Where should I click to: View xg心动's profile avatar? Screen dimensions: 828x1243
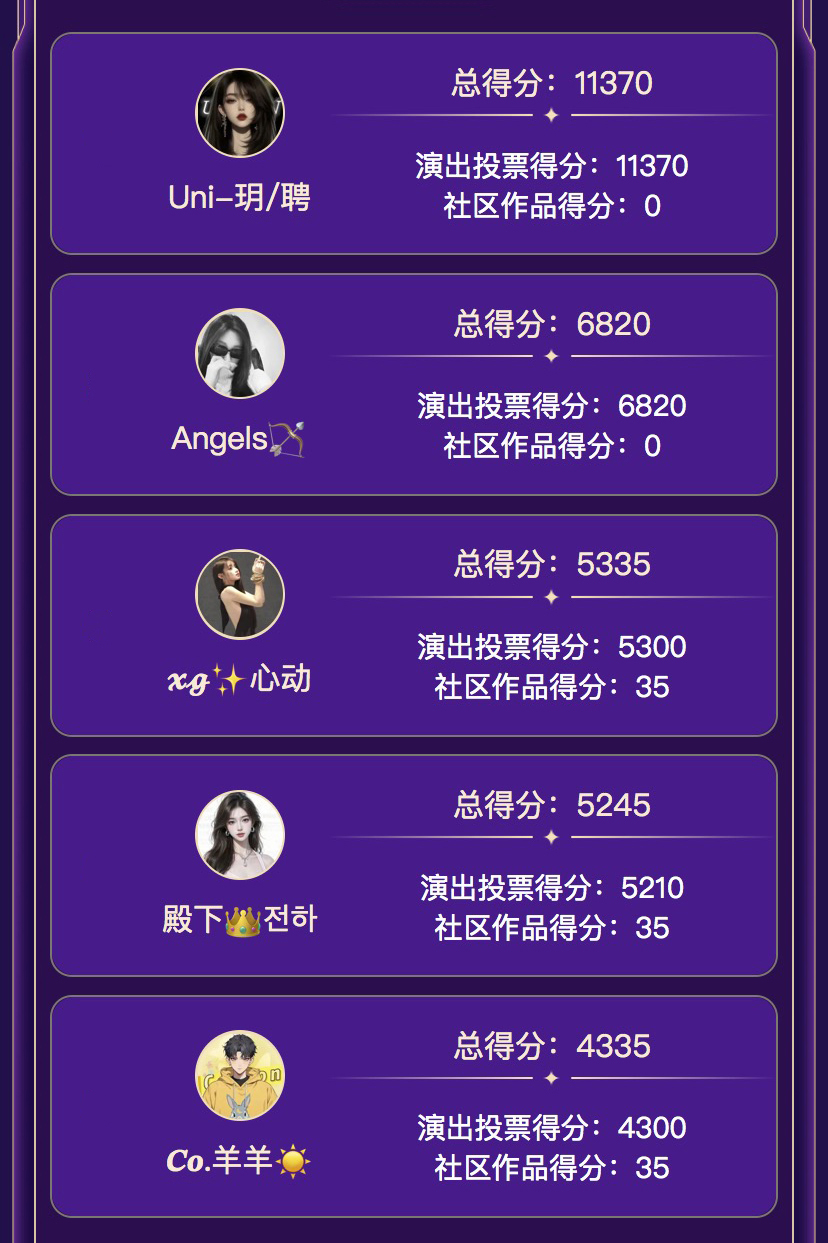point(240,594)
